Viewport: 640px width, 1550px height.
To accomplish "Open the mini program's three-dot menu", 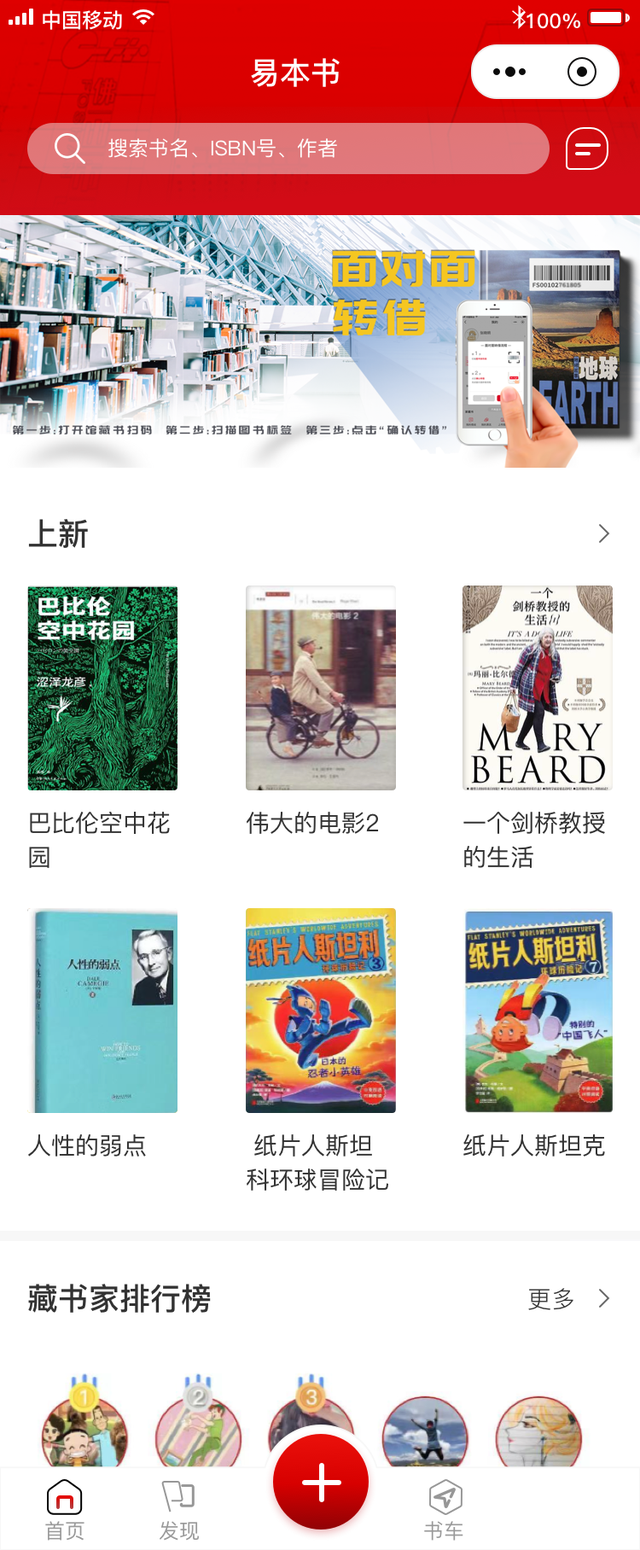I will [x=509, y=72].
